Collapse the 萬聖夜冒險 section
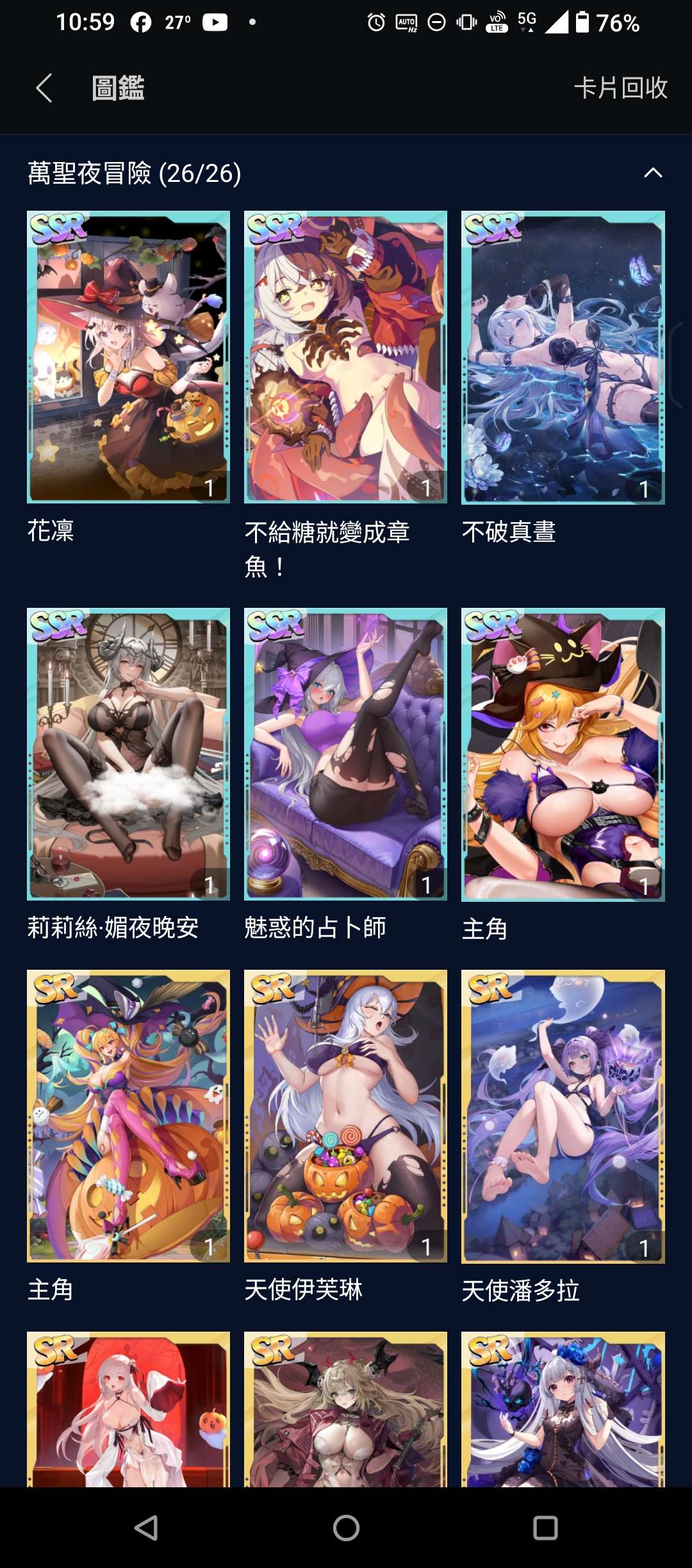 652,173
